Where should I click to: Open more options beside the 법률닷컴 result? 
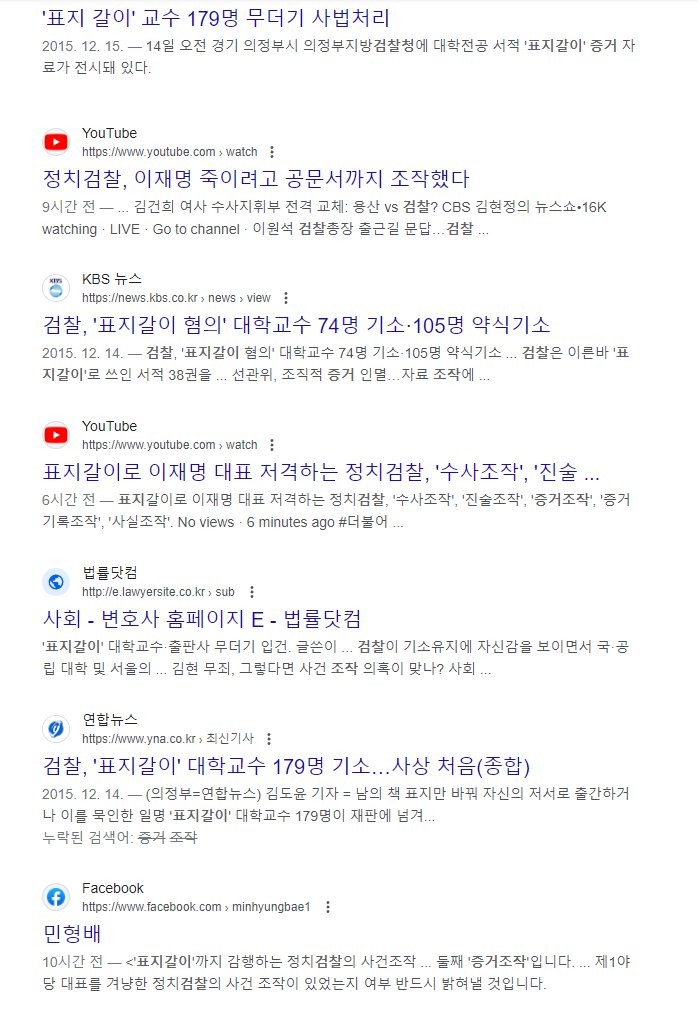(x=251, y=591)
